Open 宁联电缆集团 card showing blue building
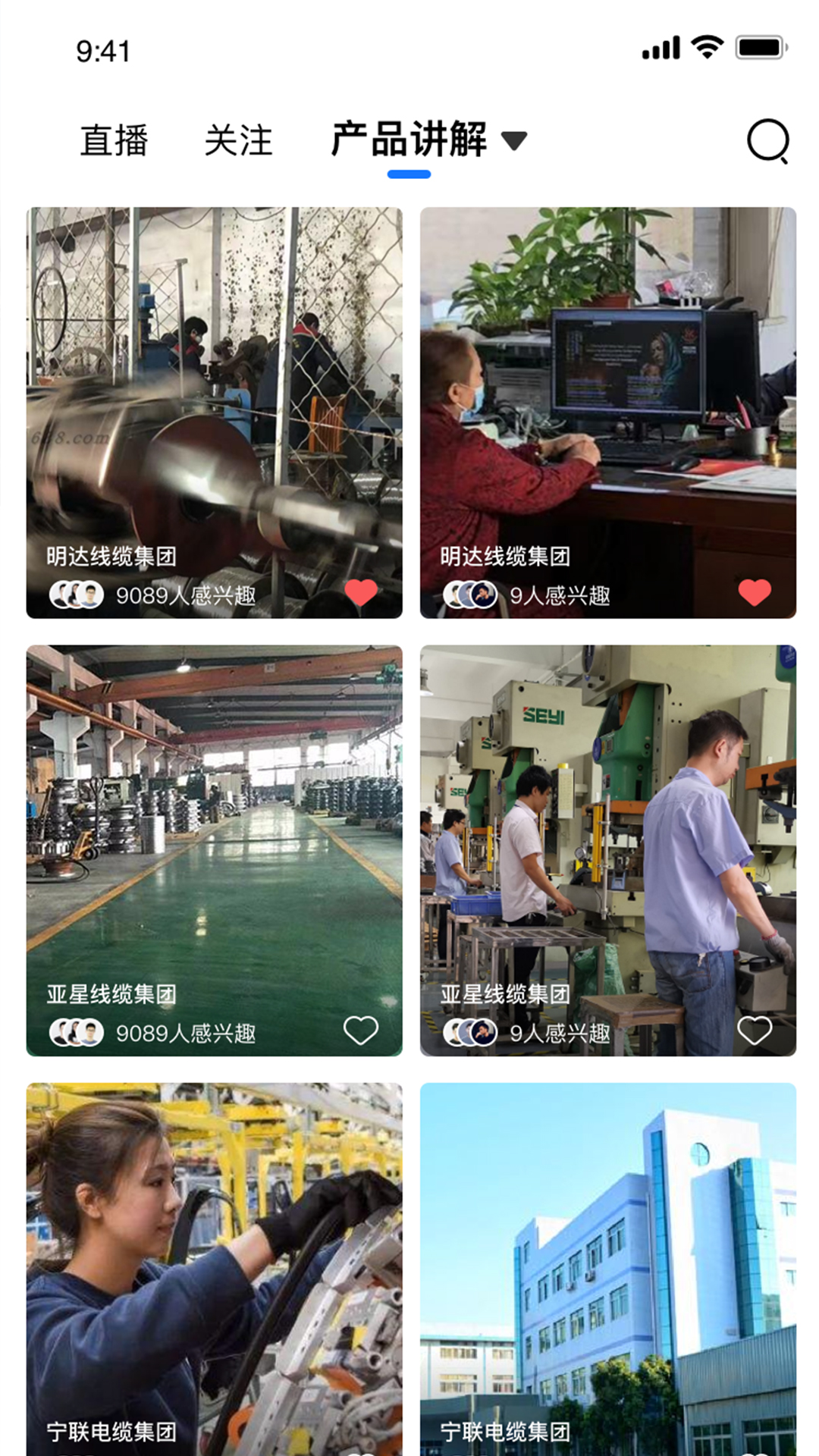This screenshot has width=819, height=1456. click(607, 1266)
